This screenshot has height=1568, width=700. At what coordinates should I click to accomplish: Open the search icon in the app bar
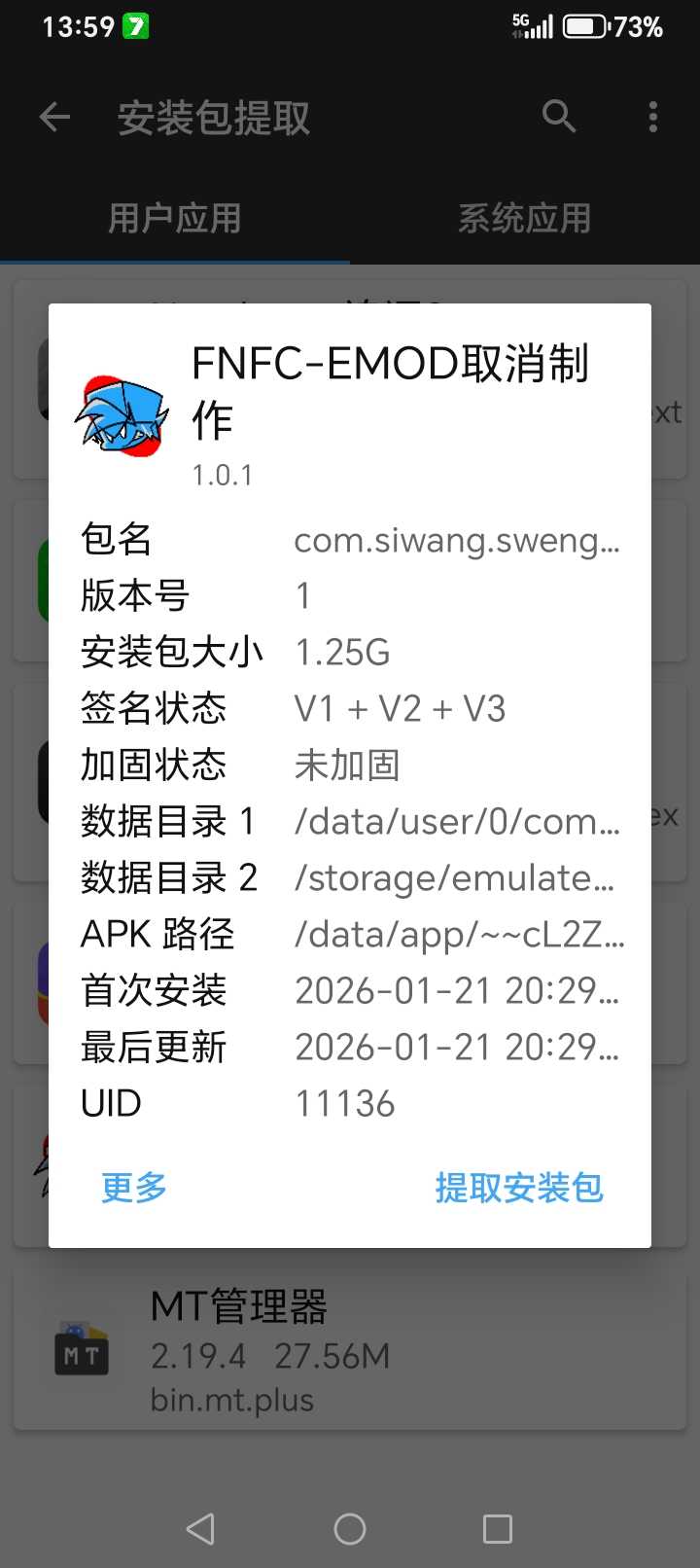(x=559, y=117)
